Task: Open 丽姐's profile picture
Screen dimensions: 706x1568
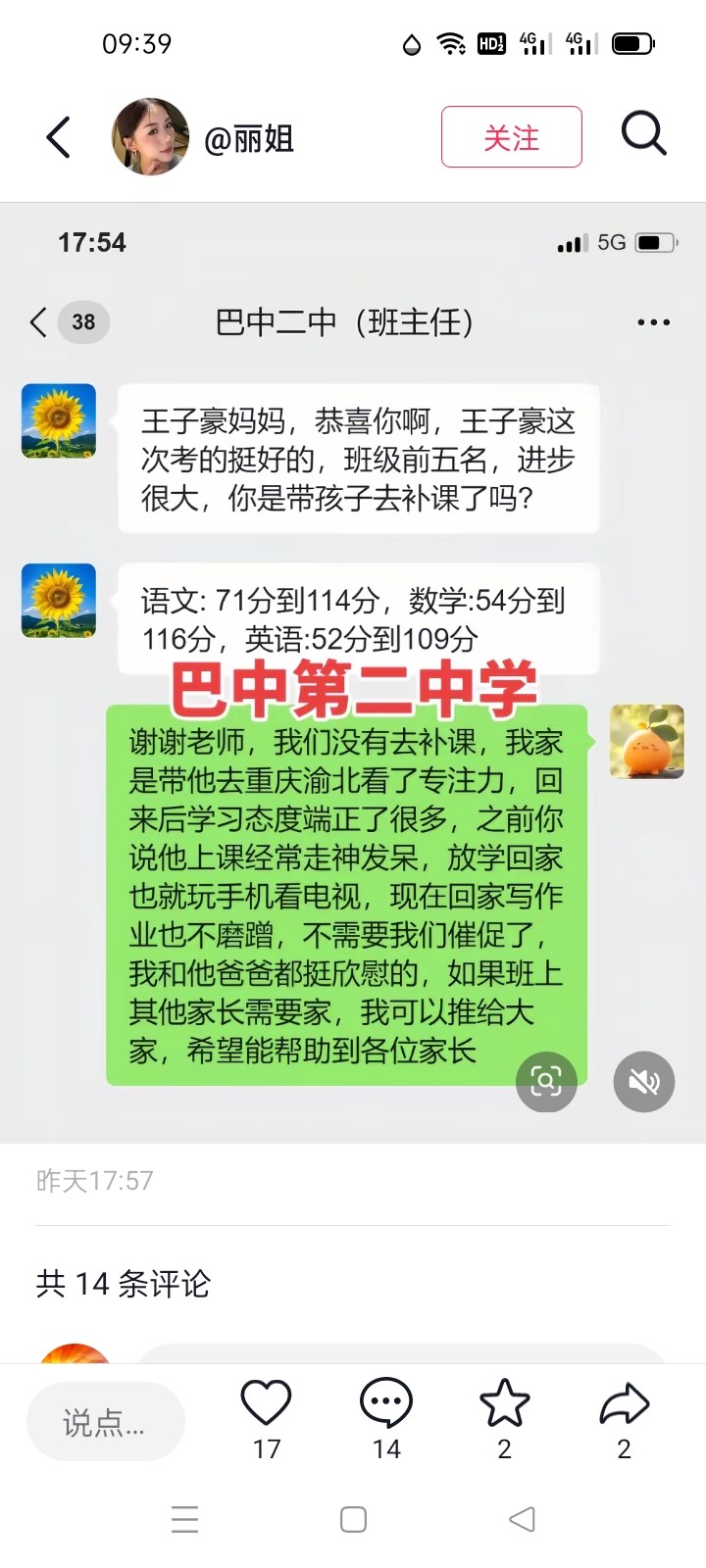Action: (150, 137)
